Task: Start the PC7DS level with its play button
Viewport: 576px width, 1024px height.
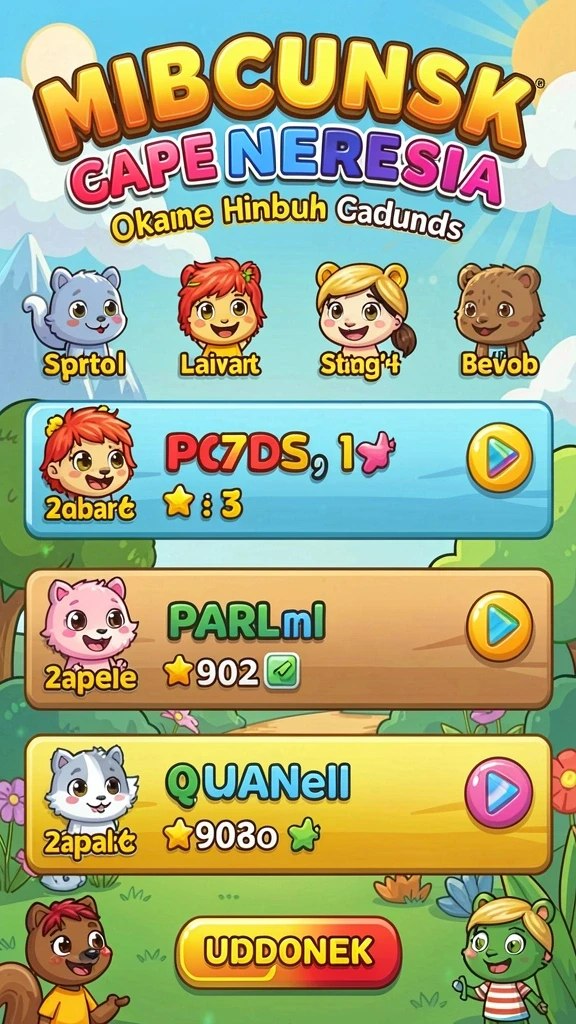Action: point(500,457)
